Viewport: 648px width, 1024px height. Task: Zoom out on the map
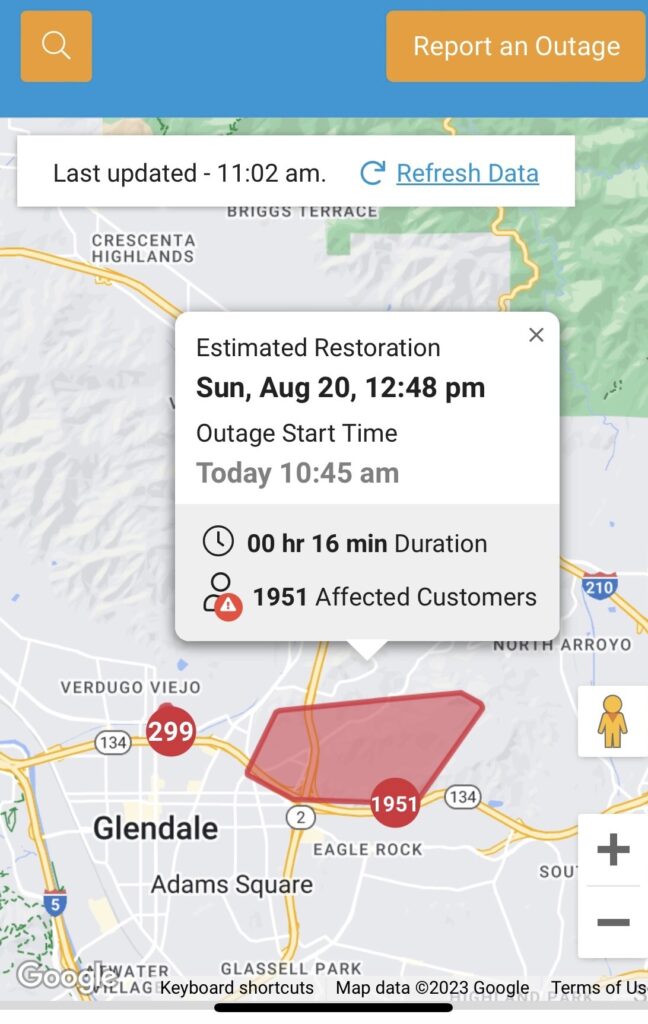click(x=612, y=922)
